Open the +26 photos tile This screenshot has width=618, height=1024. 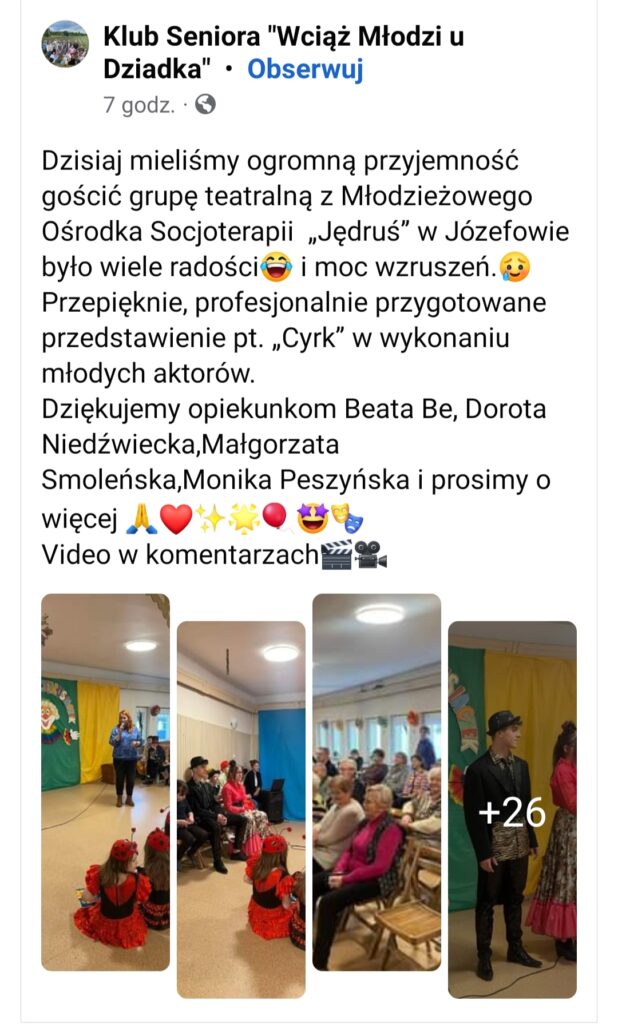pyautogui.click(x=512, y=809)
